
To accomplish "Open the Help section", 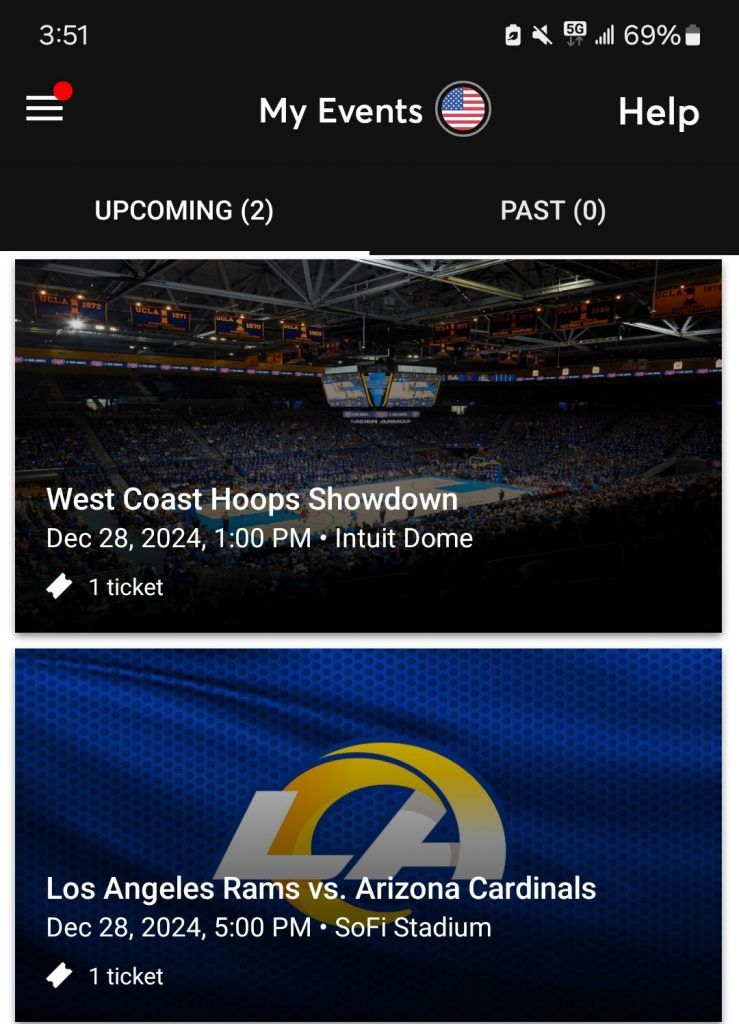I will coord(658,112).
